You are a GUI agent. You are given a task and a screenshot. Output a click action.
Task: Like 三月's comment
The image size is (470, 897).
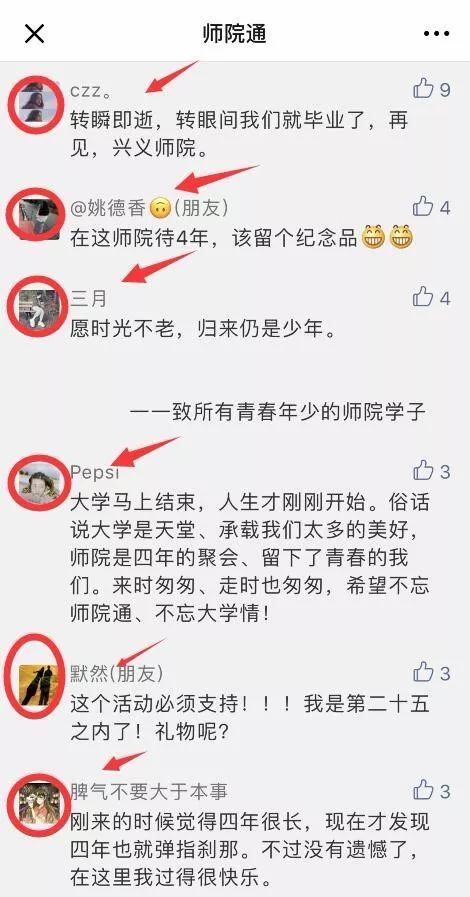(x=424, y=297)
